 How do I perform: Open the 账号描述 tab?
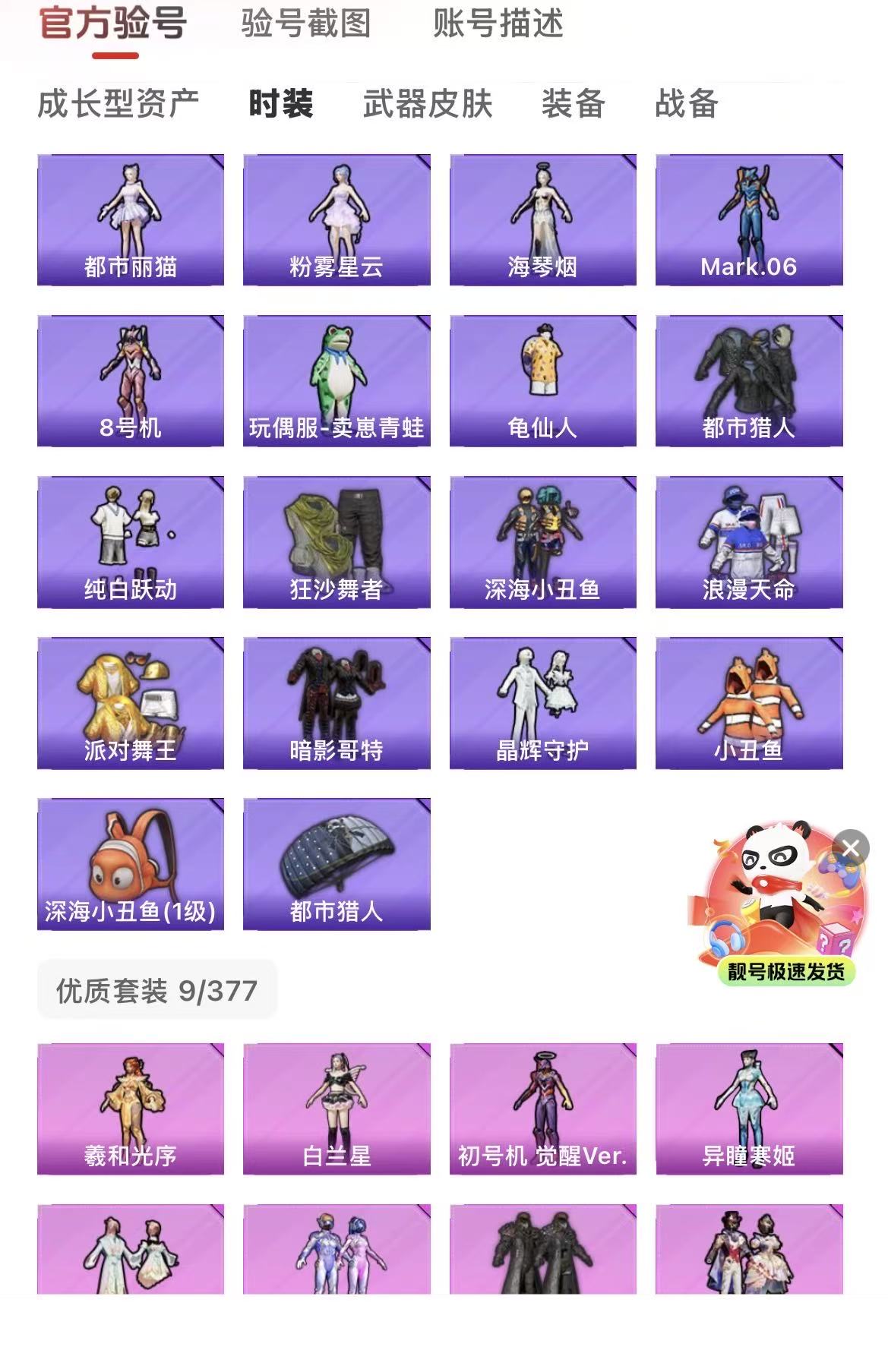498,24
